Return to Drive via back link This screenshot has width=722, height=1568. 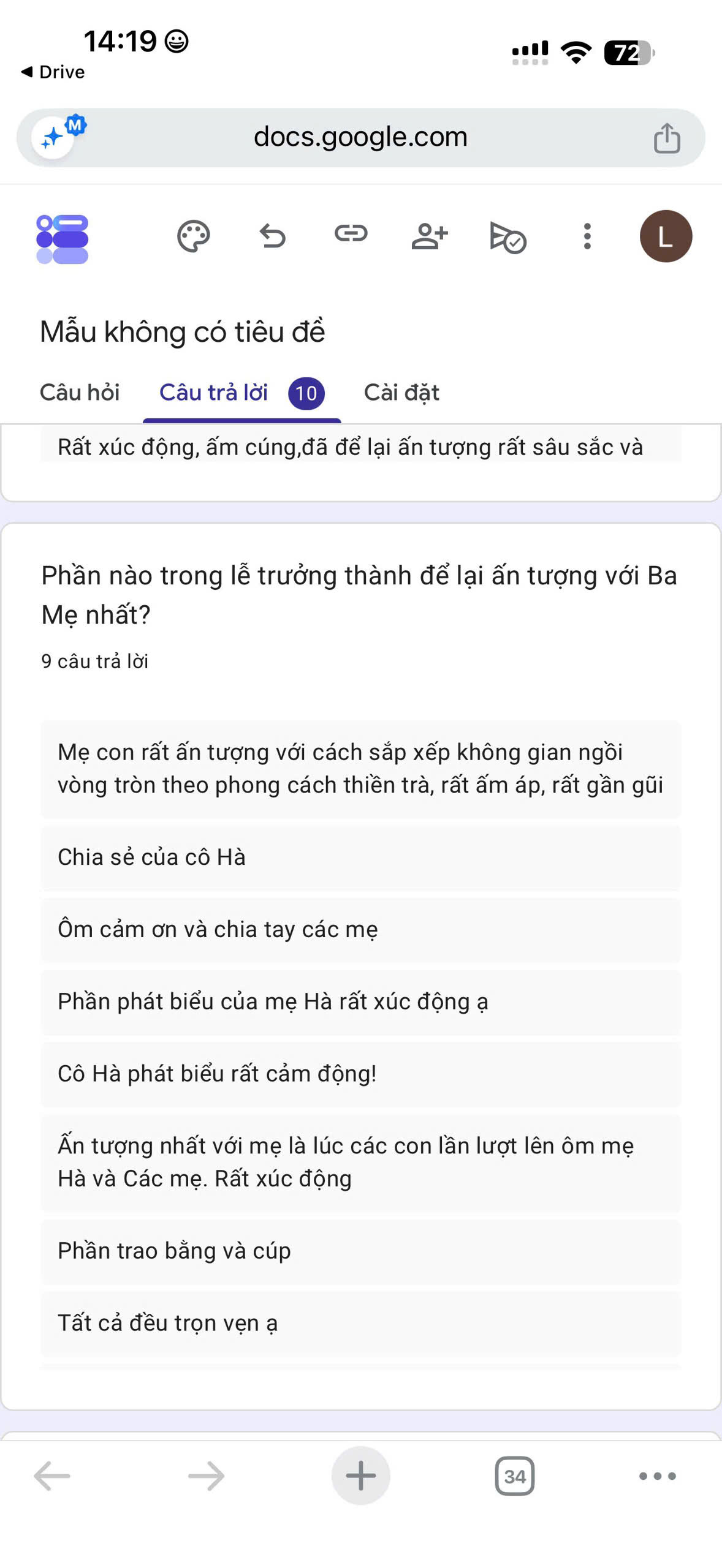click(x=53, y=72)
